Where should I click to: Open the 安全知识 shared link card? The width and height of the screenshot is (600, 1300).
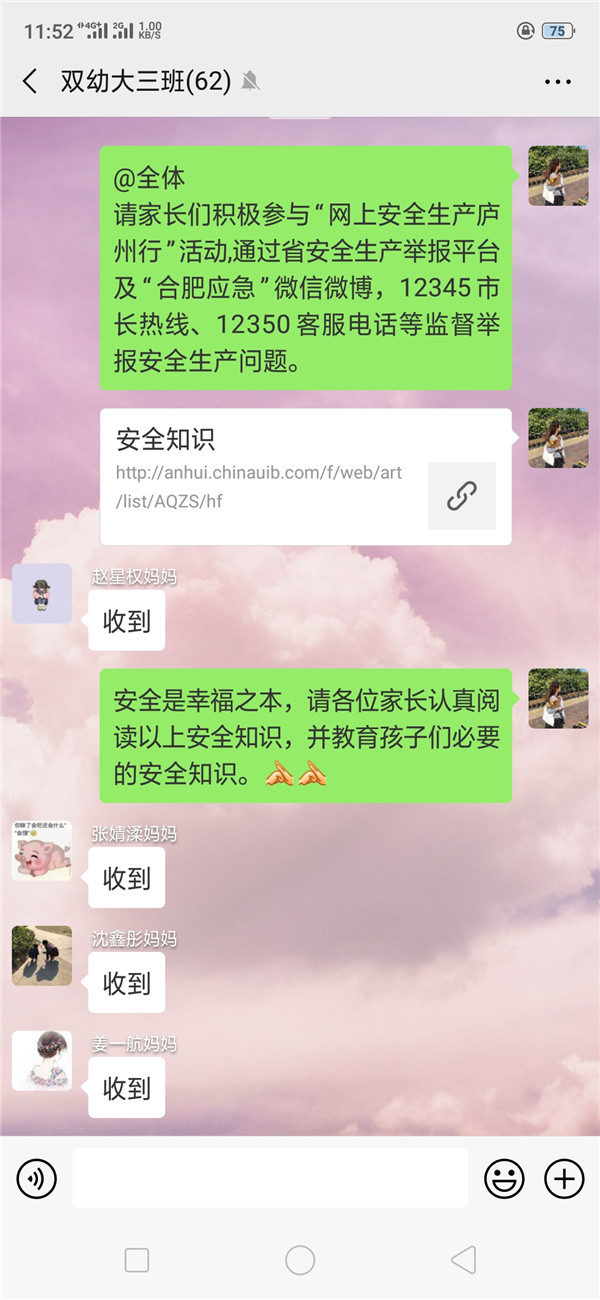pos(306,477)
